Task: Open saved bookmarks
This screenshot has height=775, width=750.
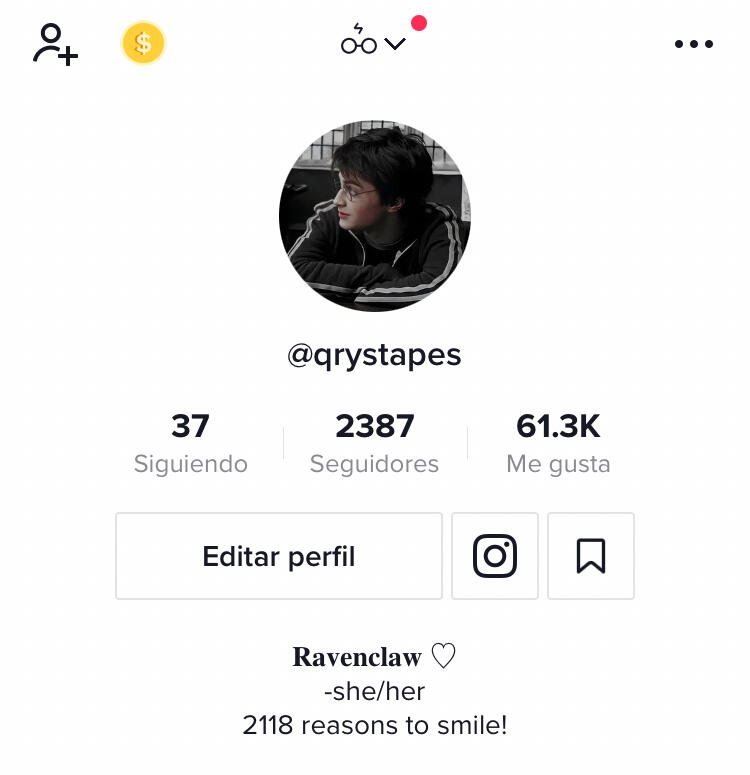Action: pos(591,556)
